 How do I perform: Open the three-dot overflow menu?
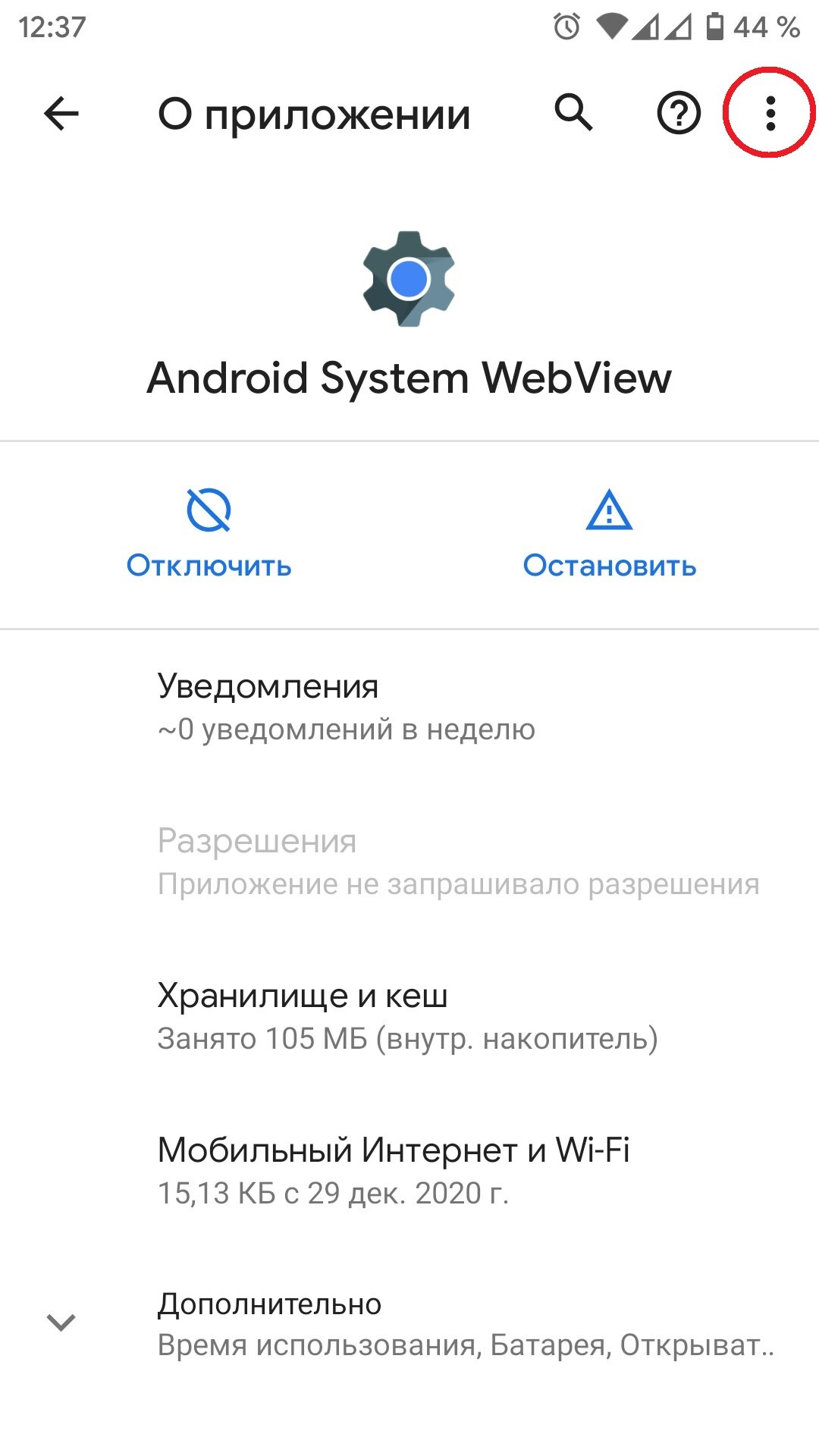coord(770,114)
